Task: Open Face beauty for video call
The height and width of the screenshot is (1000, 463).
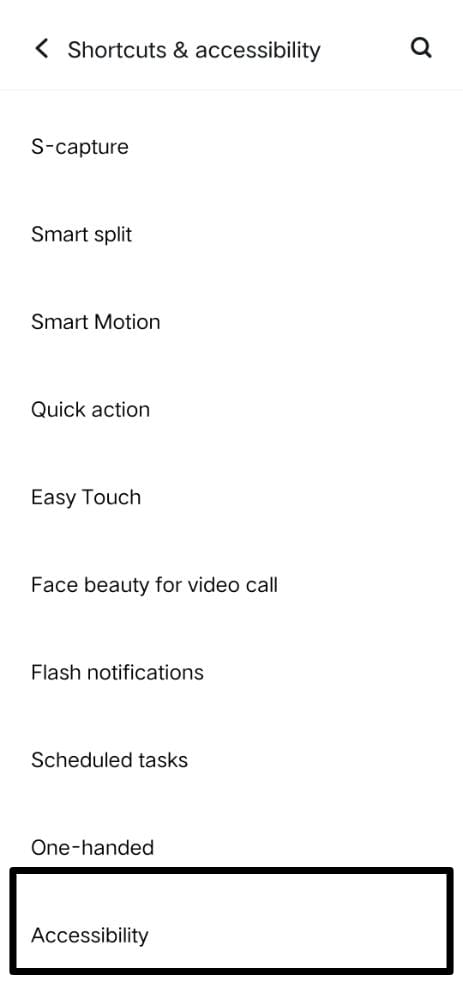Action: pos(232,585)
